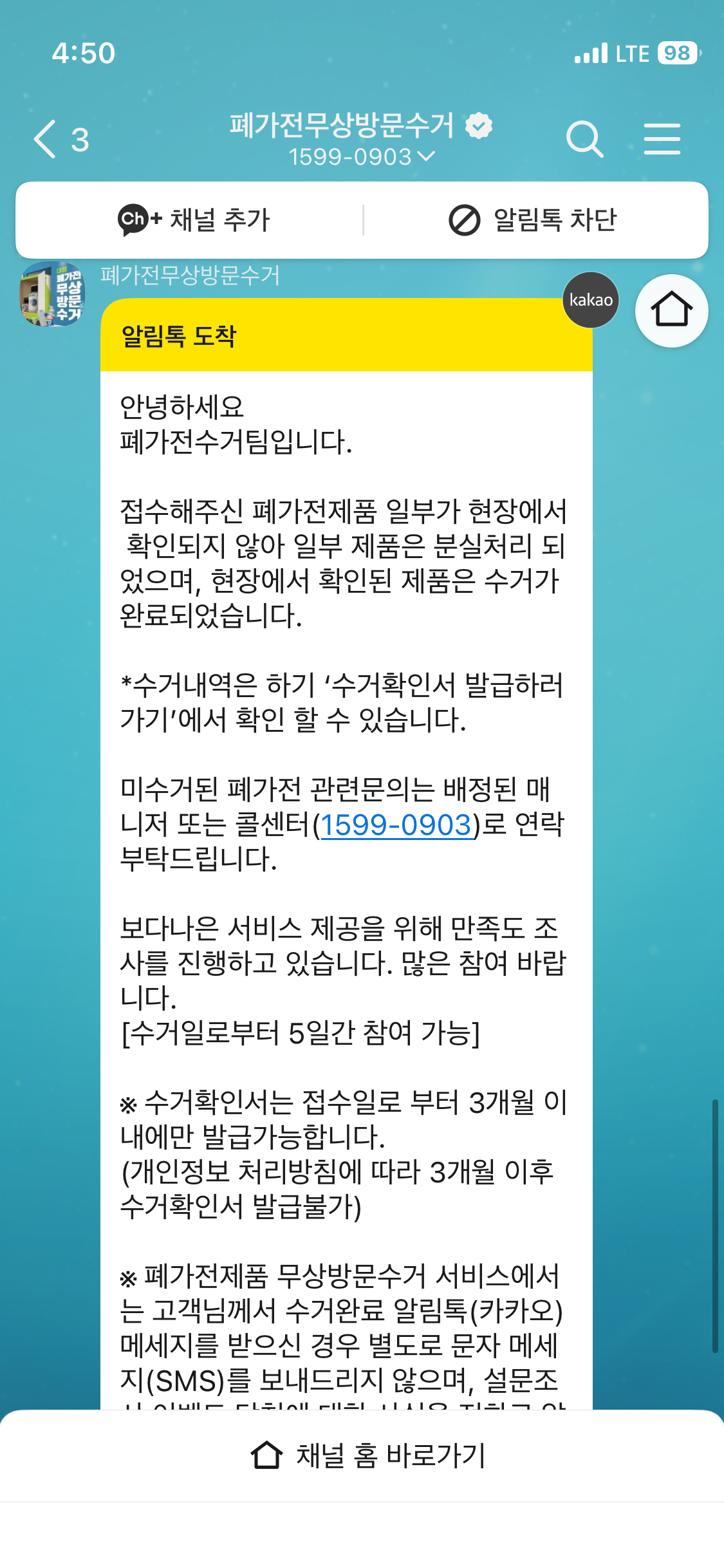Open 채널 홈 바로가기
The width and height of the screenshot is (724, 1568).
click(x=368, y=1455)
